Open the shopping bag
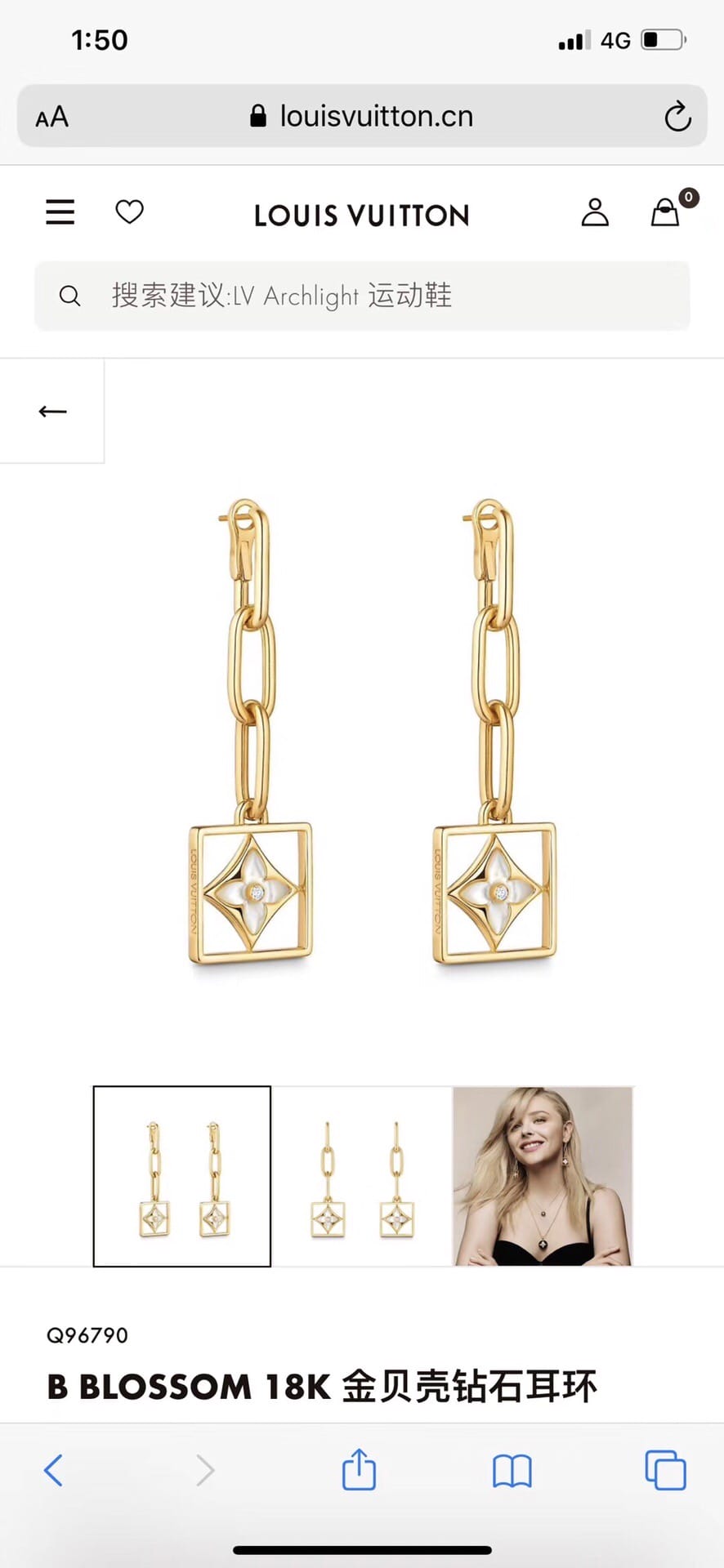724x1568 pixels. (665, 213)
